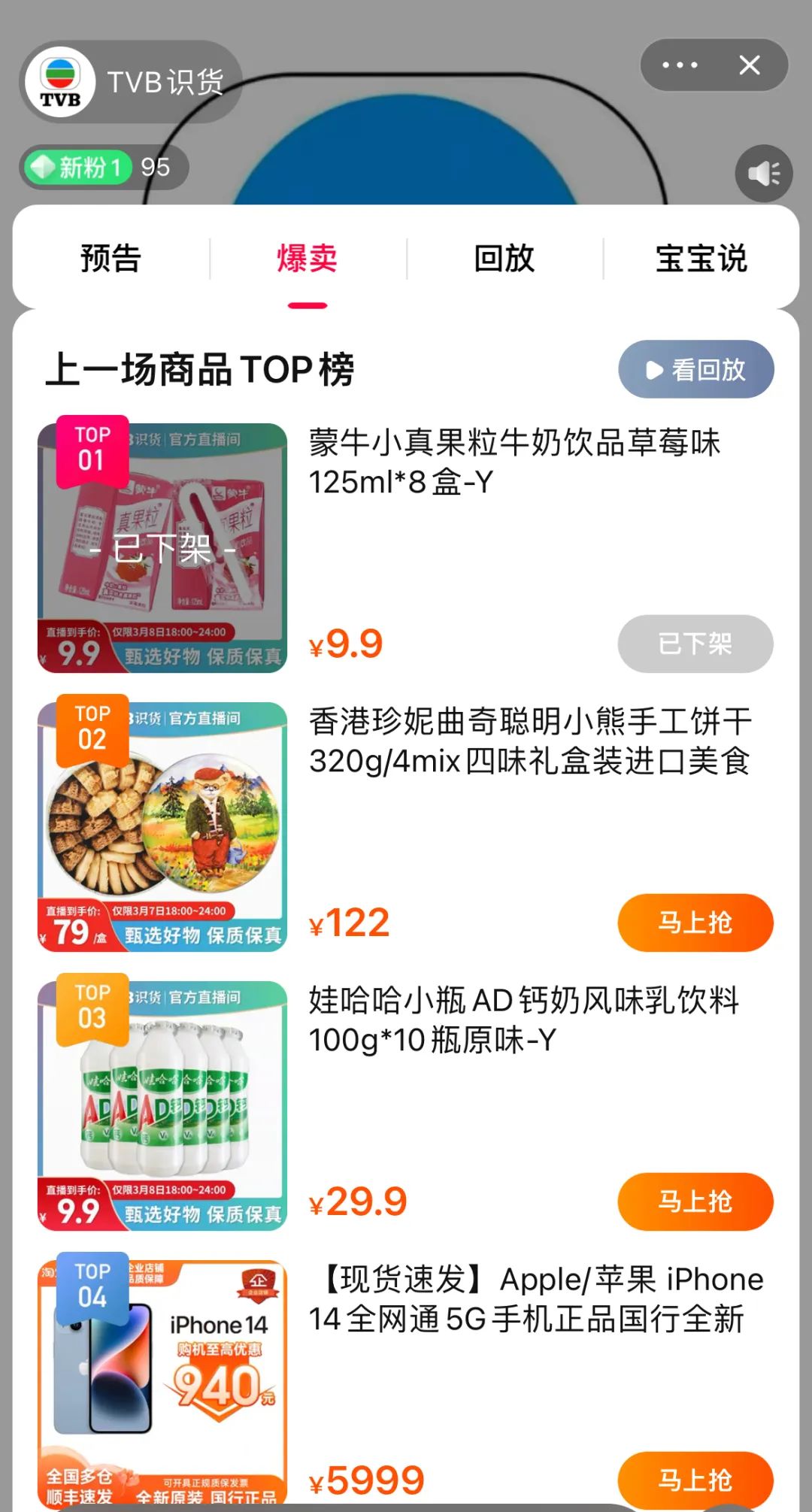View the 娃哈哈AD钙奶 product image
812x1512 pixels.
(x=162, y=1105)
